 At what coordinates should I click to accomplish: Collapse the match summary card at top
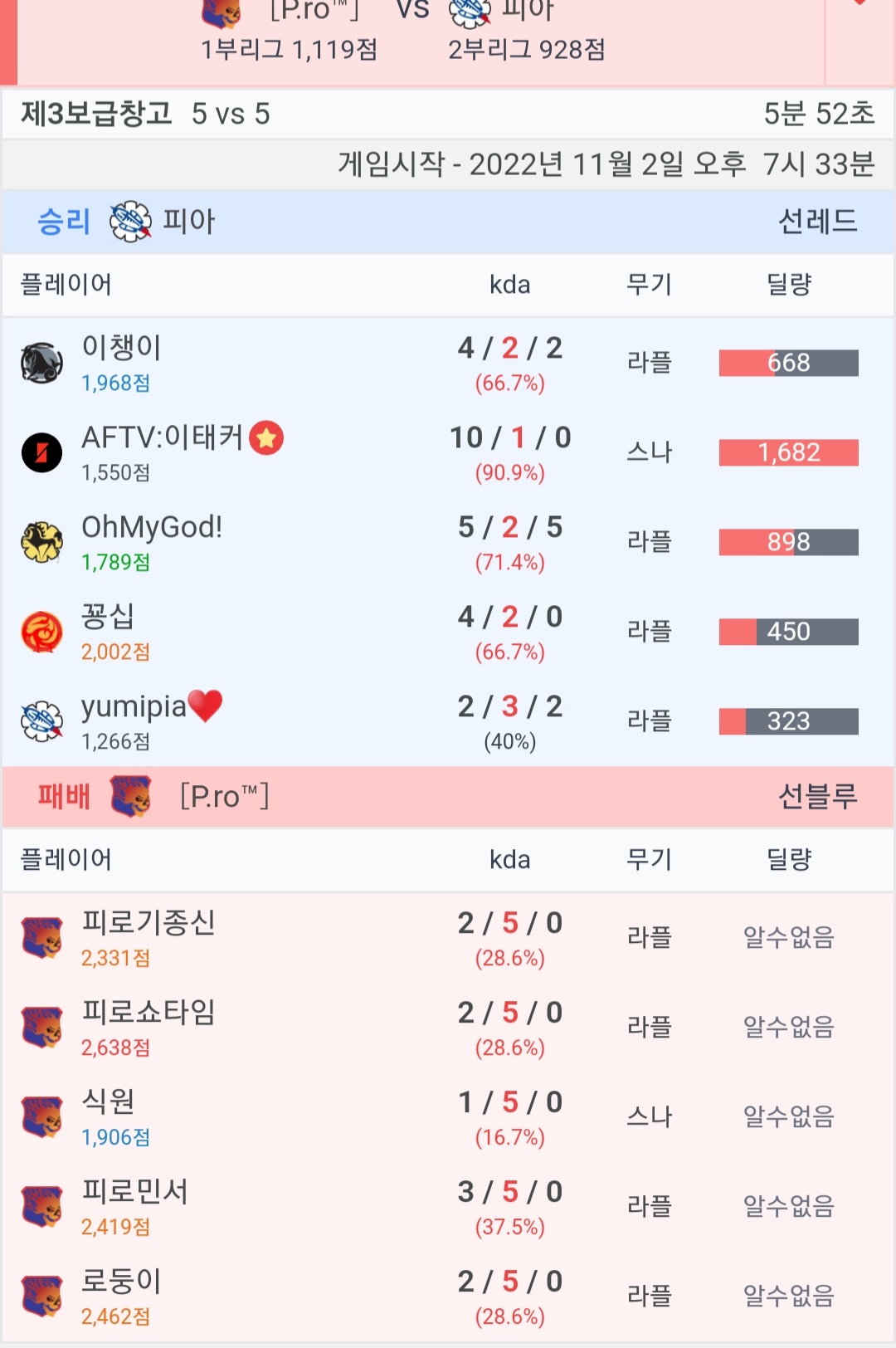click(859, 33)
